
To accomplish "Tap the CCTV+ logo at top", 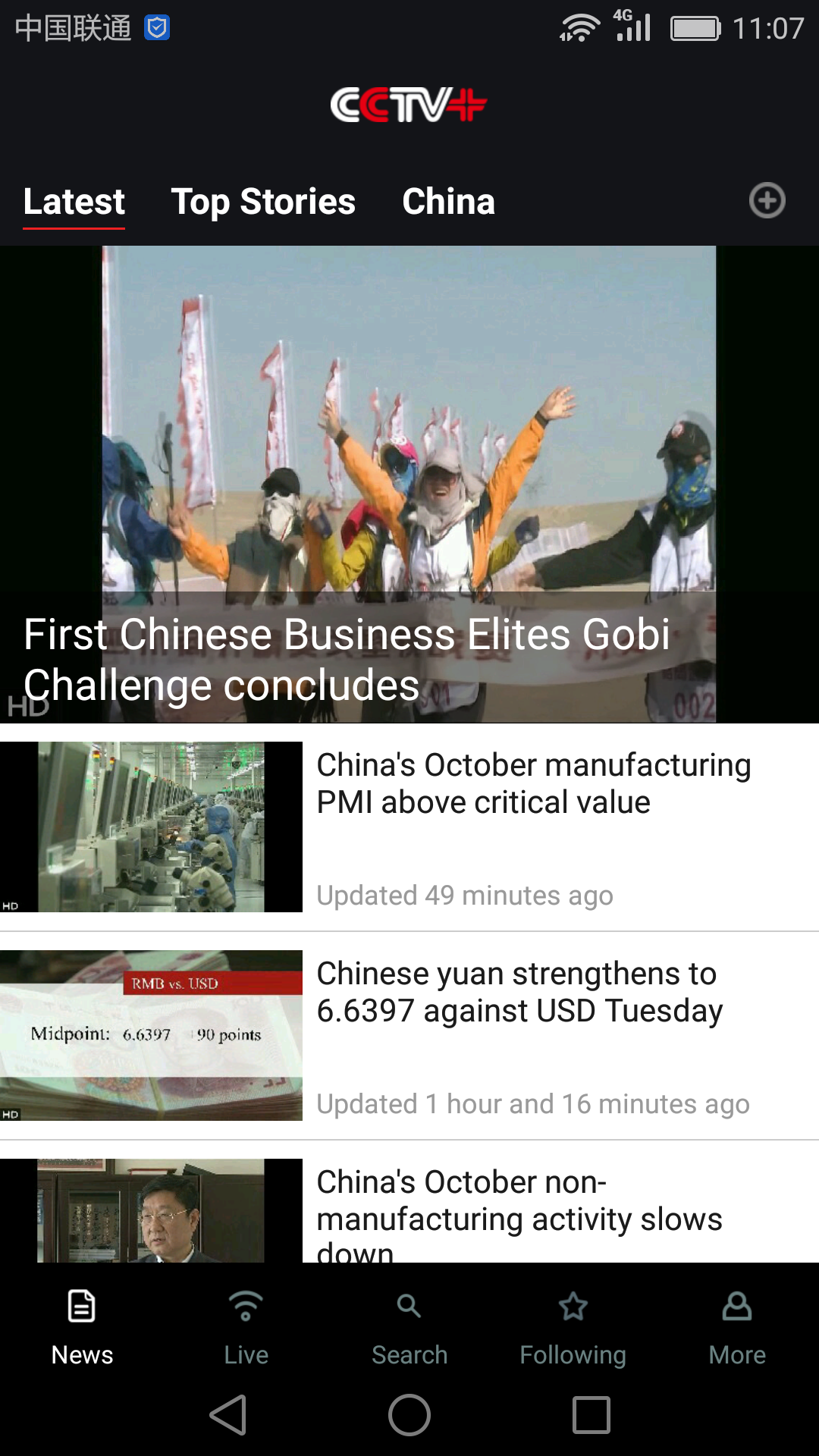I will (409, 105).
